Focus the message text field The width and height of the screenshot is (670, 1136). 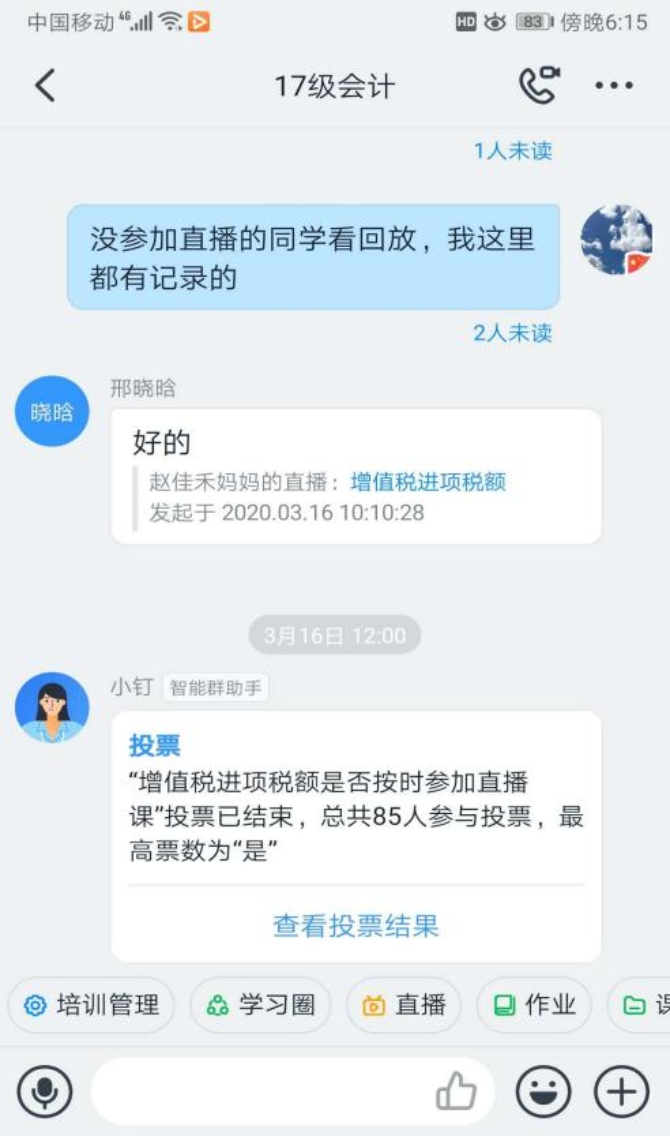click(x=260, y=1091)
